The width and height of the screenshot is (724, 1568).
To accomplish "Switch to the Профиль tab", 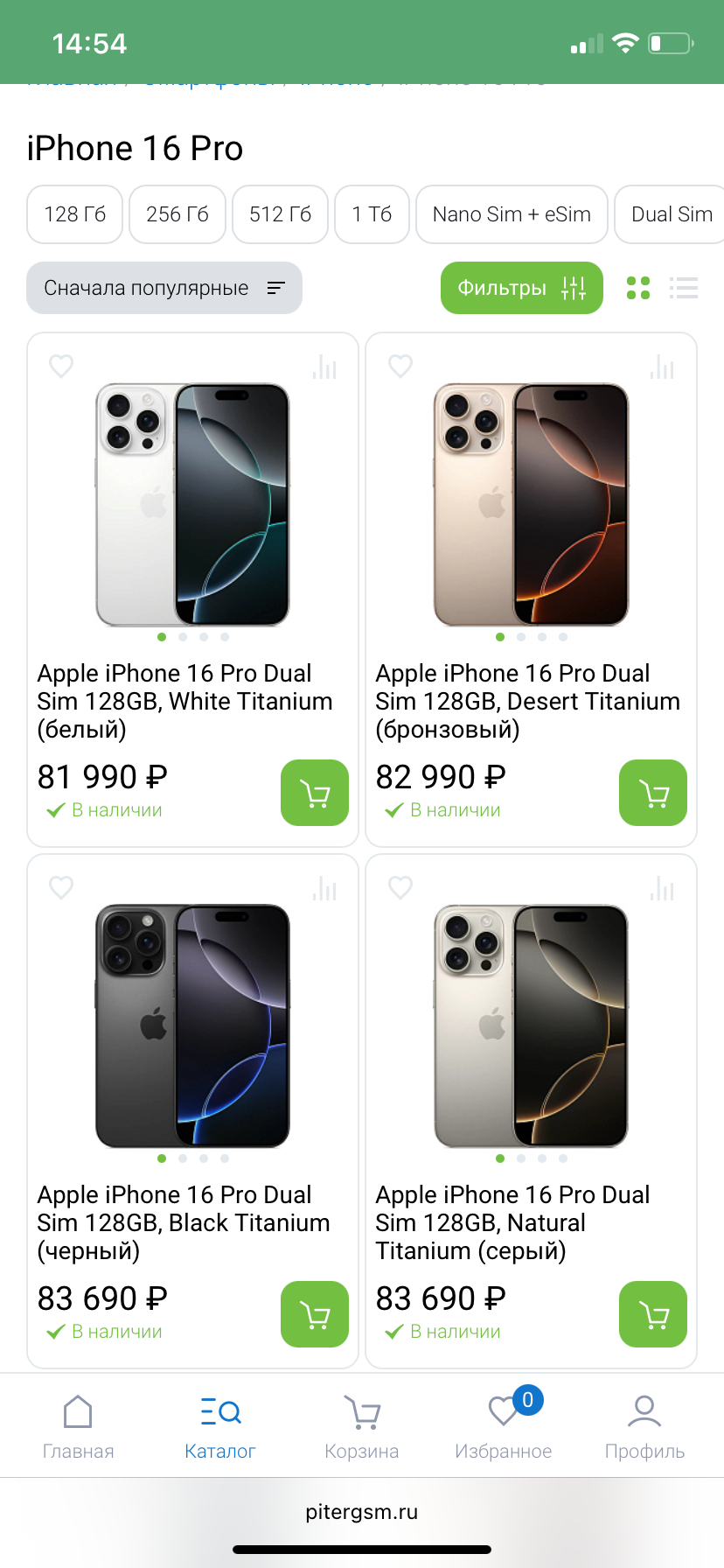I will coord(644,1426).
